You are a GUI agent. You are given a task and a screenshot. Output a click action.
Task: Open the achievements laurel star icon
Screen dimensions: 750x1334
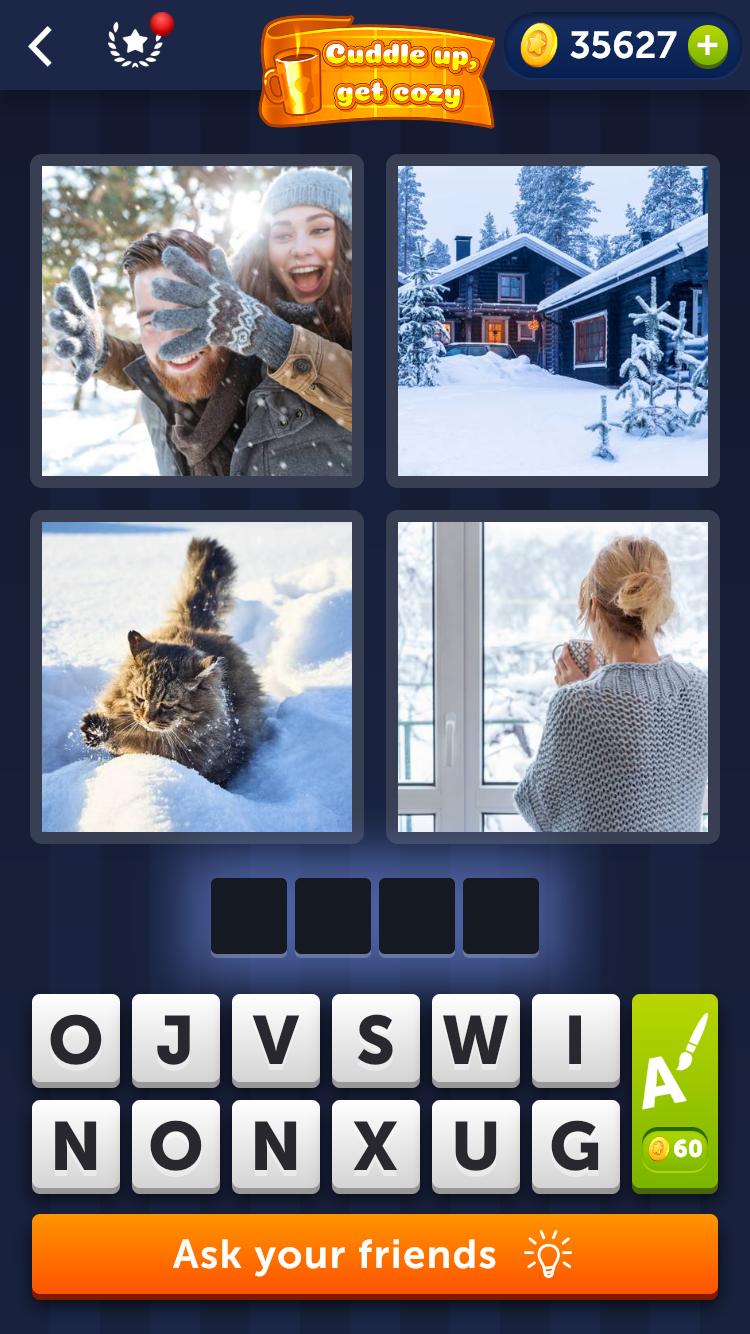click(135, 46)
